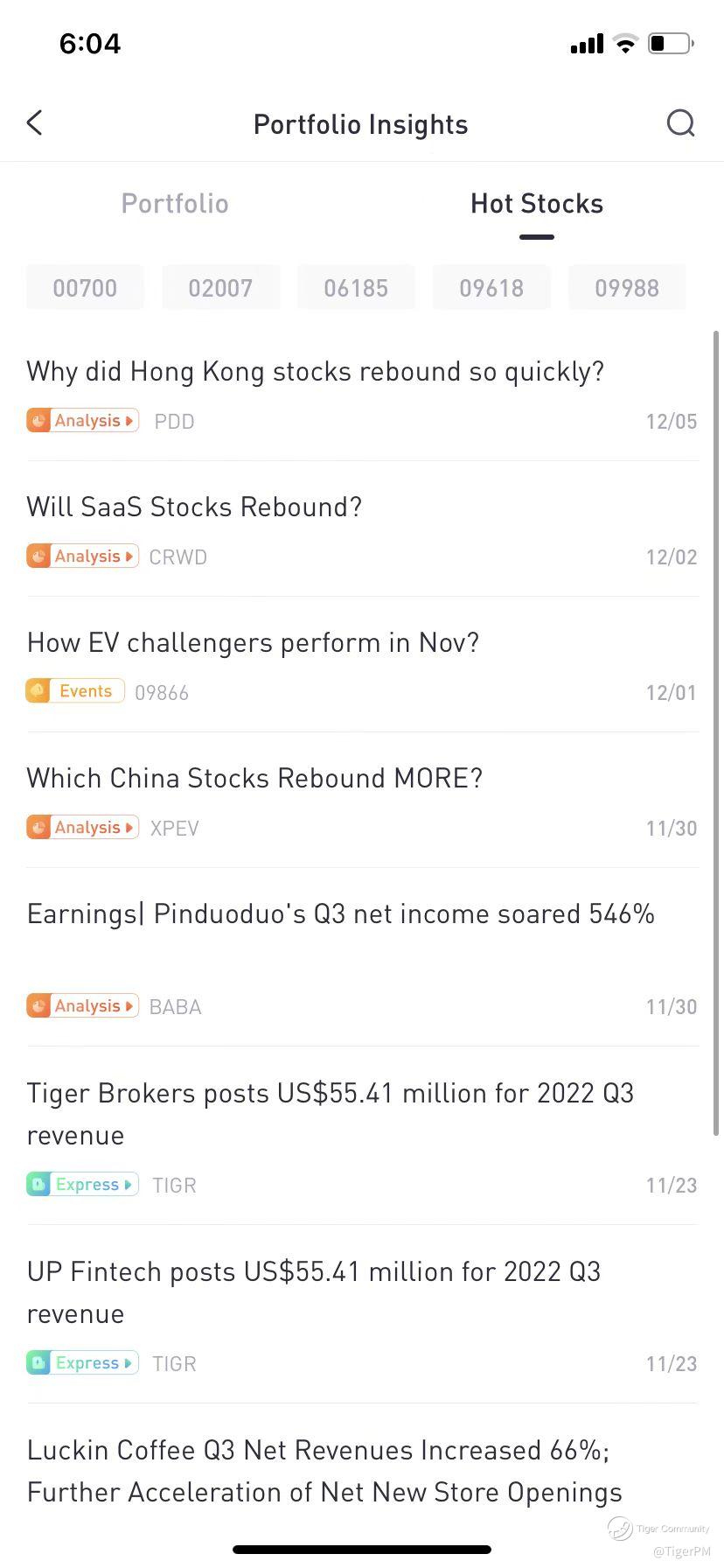Screen dimensions: 724x1568
Task: Choose the 06185 stock chip
Action: 356,288
